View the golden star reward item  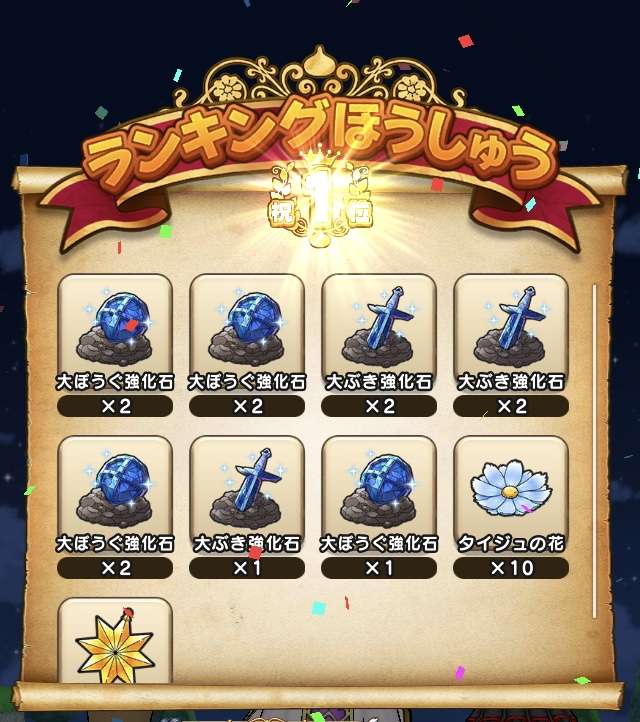click(115, 640)
